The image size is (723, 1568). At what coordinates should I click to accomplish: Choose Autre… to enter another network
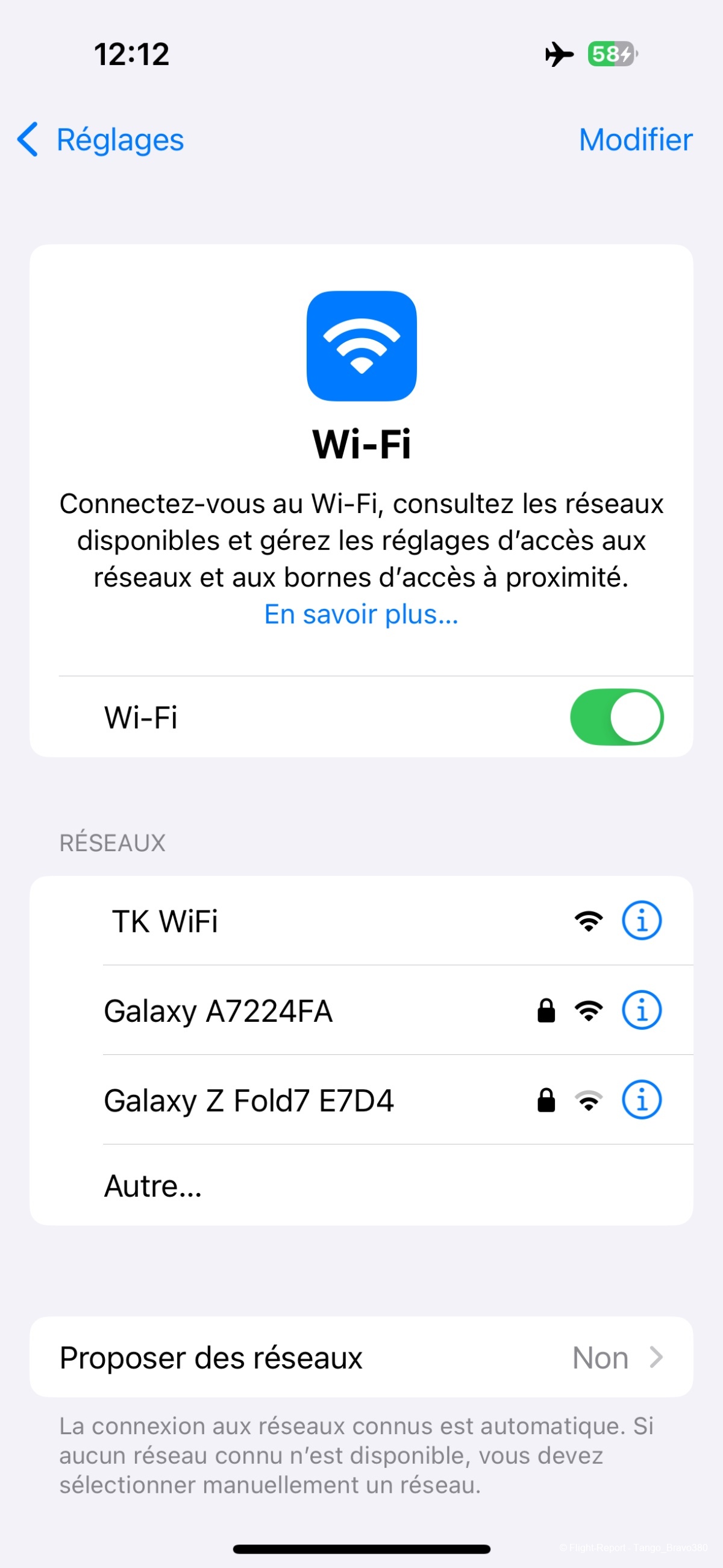pyautogui.click(x=154, y=1186)
